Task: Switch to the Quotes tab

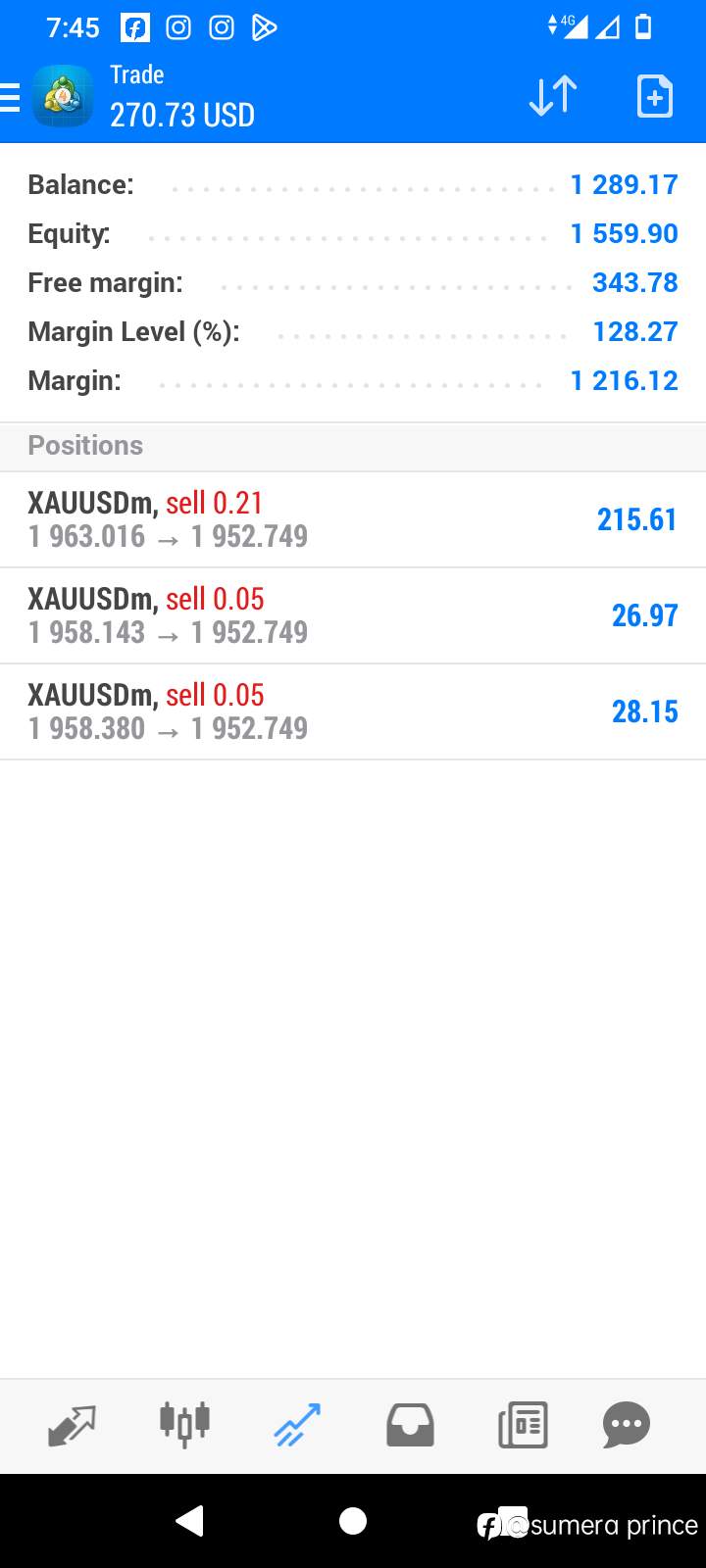Action: pyautogui.click(x=72, y=1425)
